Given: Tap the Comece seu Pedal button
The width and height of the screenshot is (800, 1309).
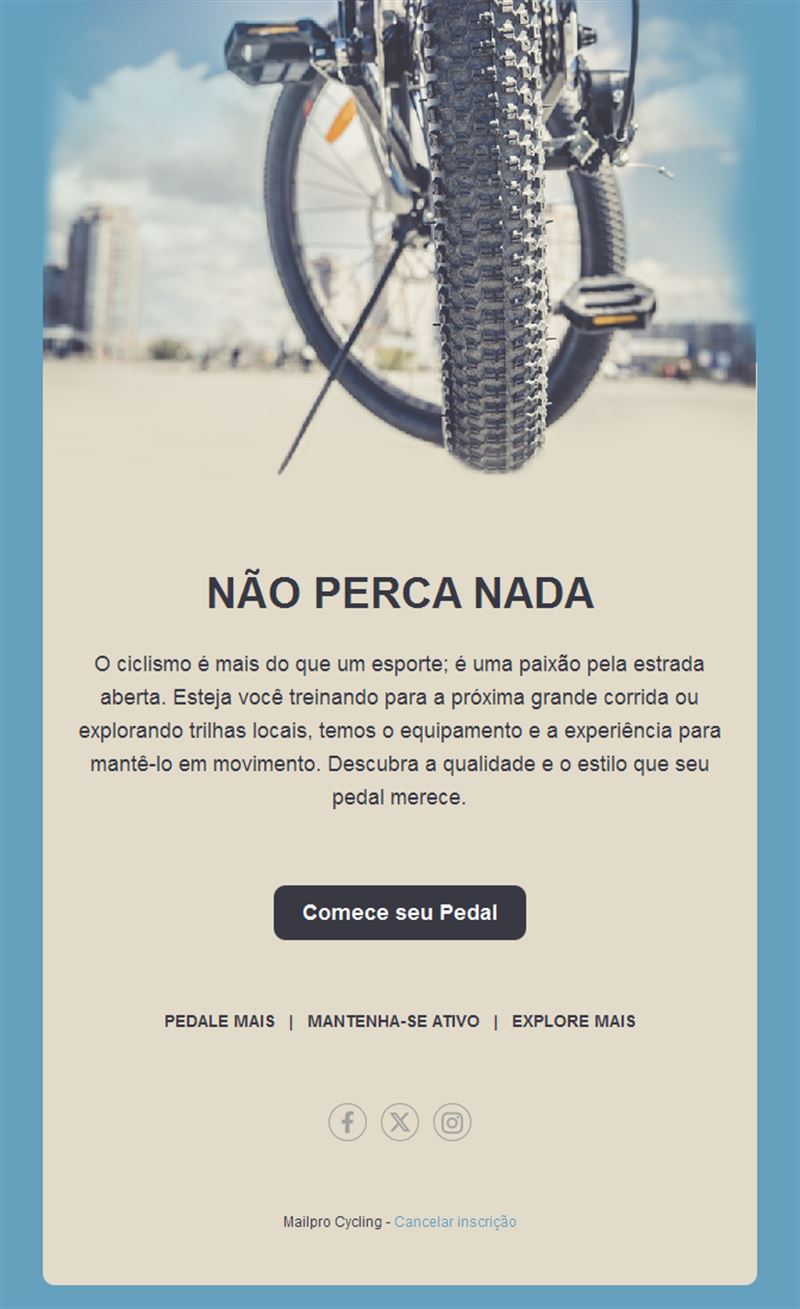Looking at the screenshot, I should tap(400, 912).
